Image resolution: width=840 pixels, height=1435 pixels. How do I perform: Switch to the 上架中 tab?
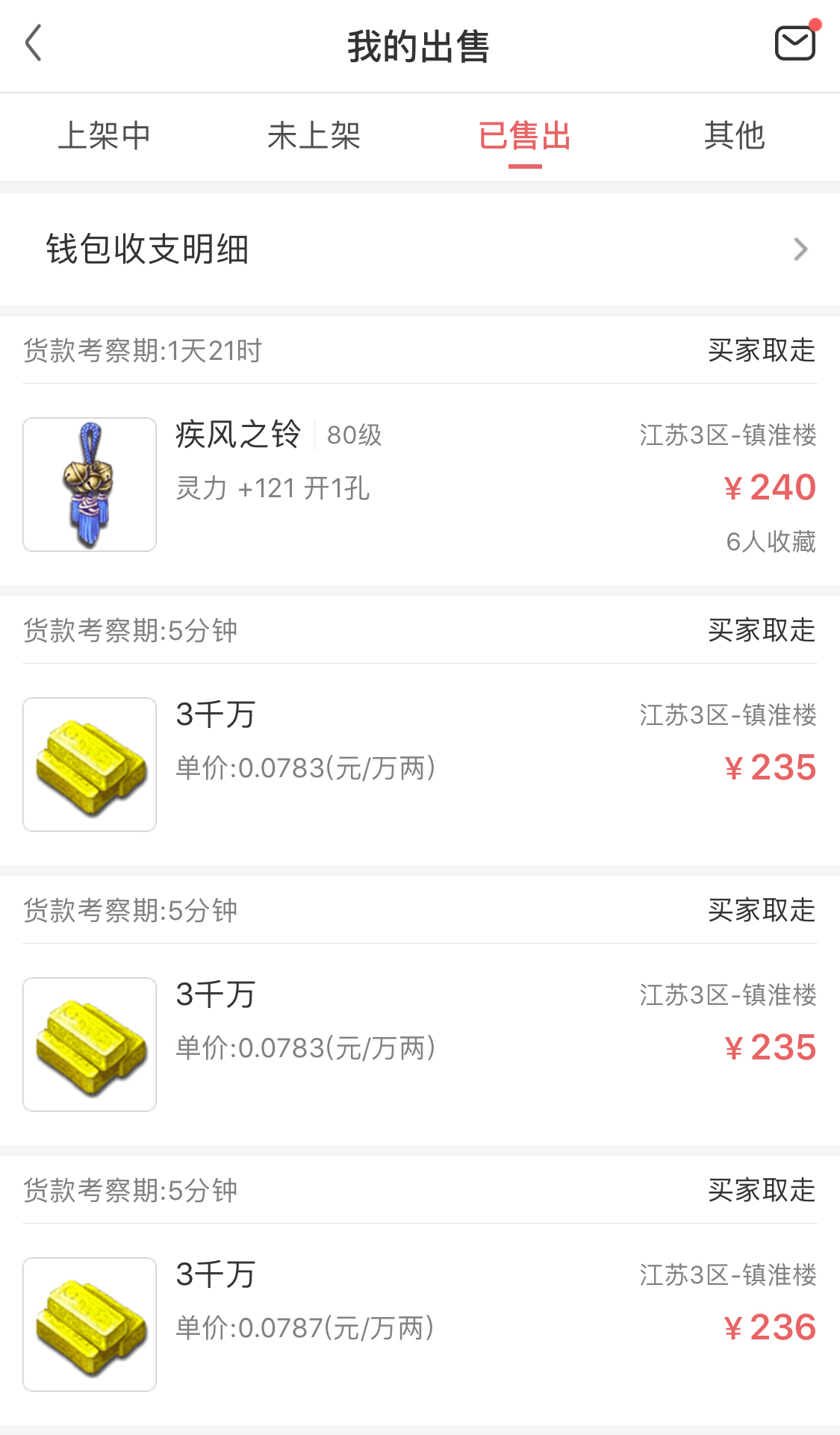coord(105,136)
